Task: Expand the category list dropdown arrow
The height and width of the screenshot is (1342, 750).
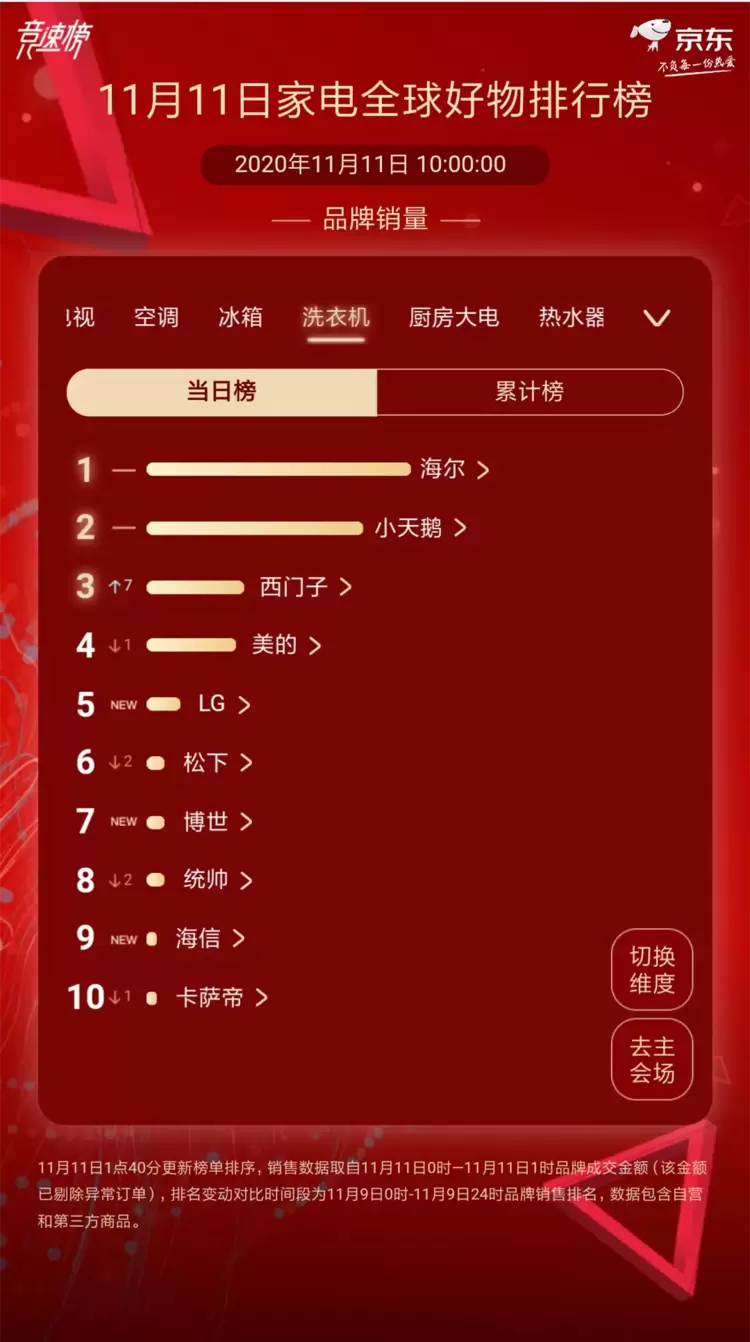Action: pyautogui.click(x=656, y=319)
